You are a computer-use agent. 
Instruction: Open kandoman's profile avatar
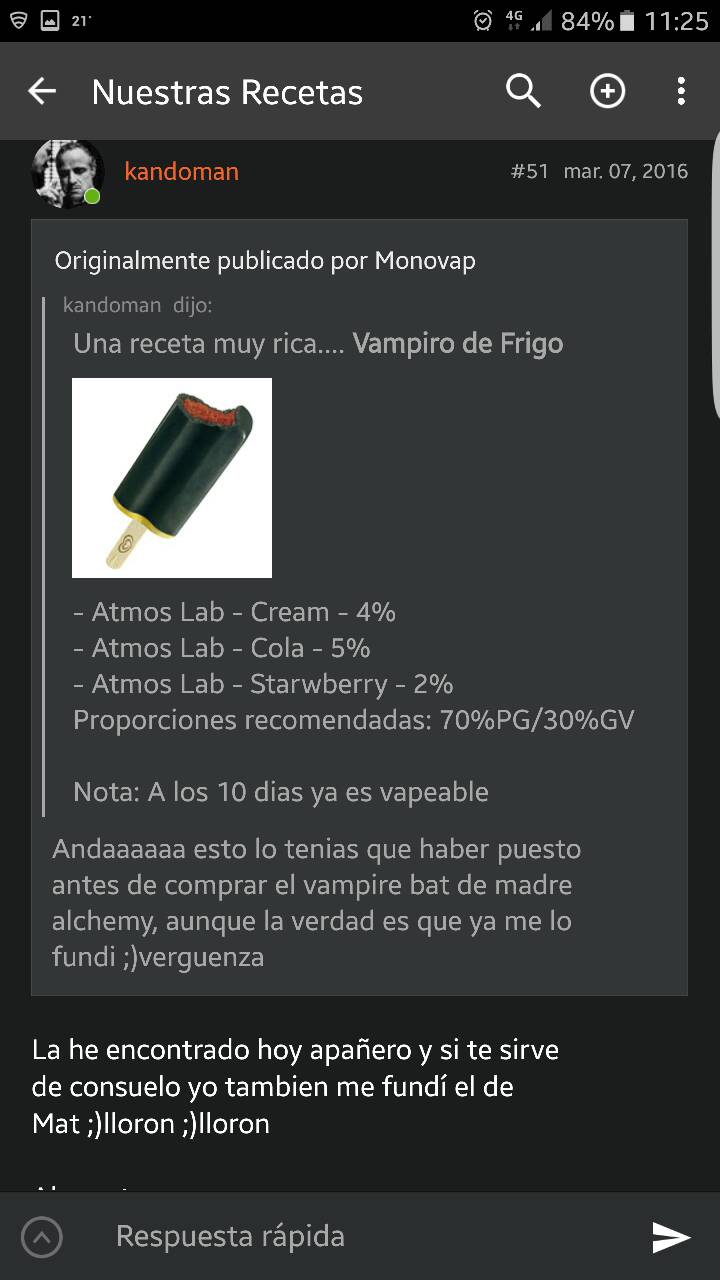(67, 172)
